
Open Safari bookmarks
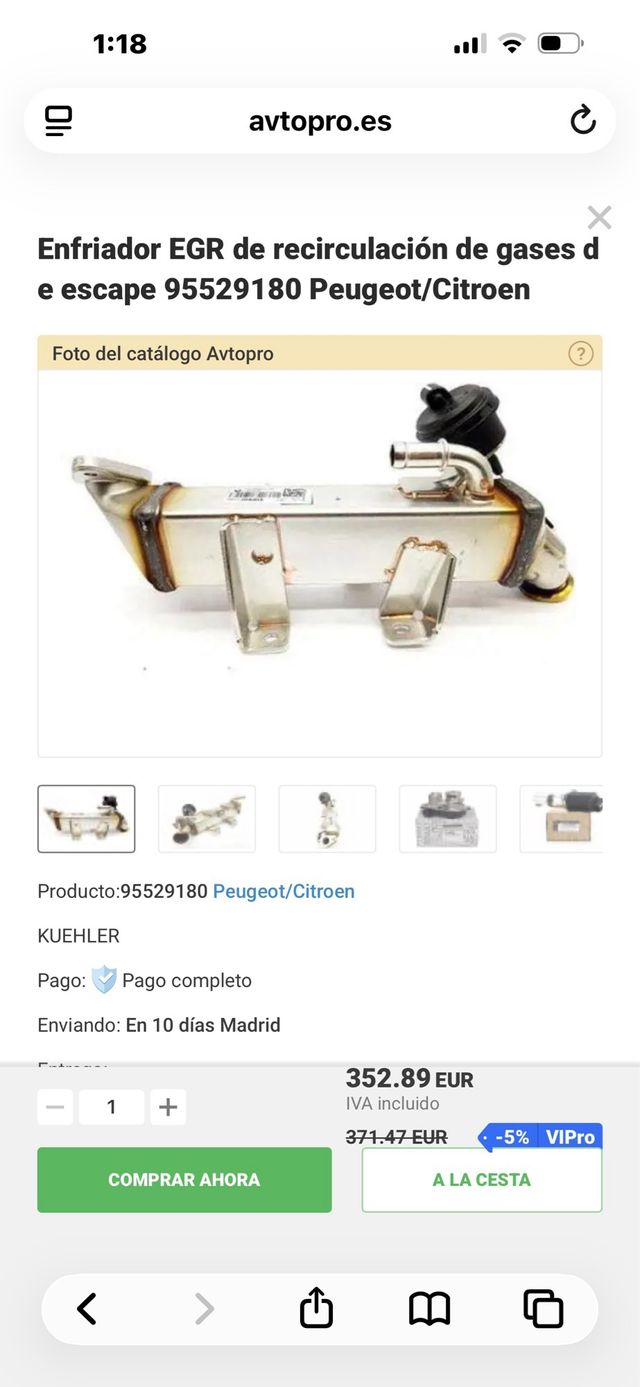[x=430, y=1308]
